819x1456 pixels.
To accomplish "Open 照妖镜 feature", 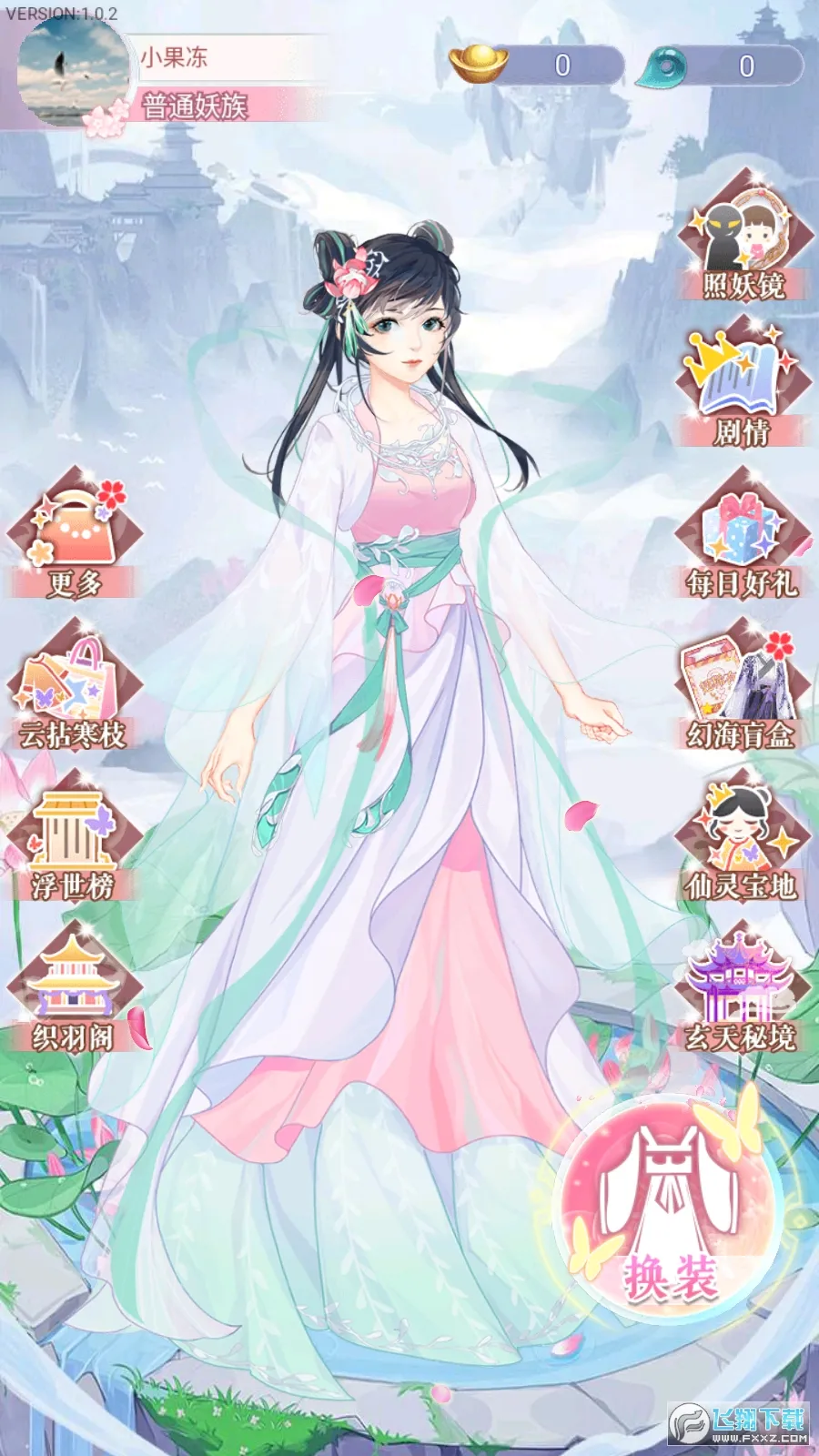I will click(743, 238).
